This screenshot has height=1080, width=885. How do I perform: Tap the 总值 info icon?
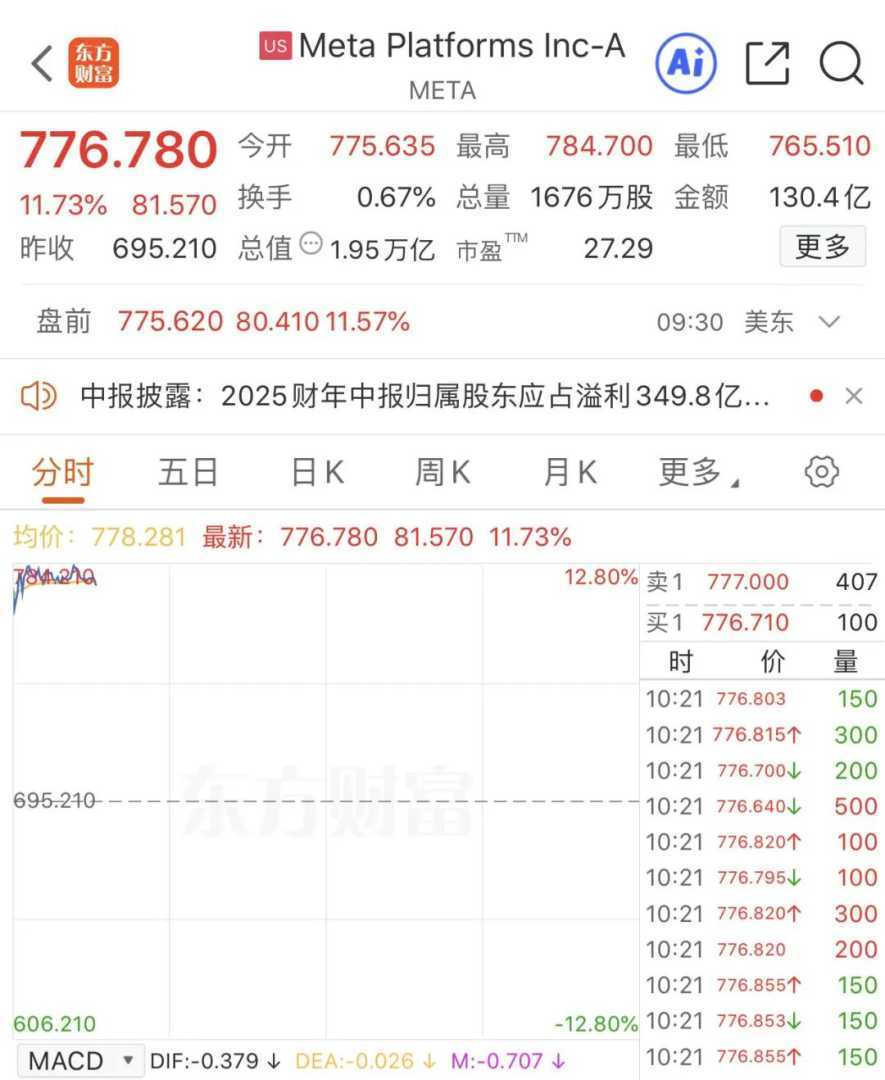click(x=312, y=243)
